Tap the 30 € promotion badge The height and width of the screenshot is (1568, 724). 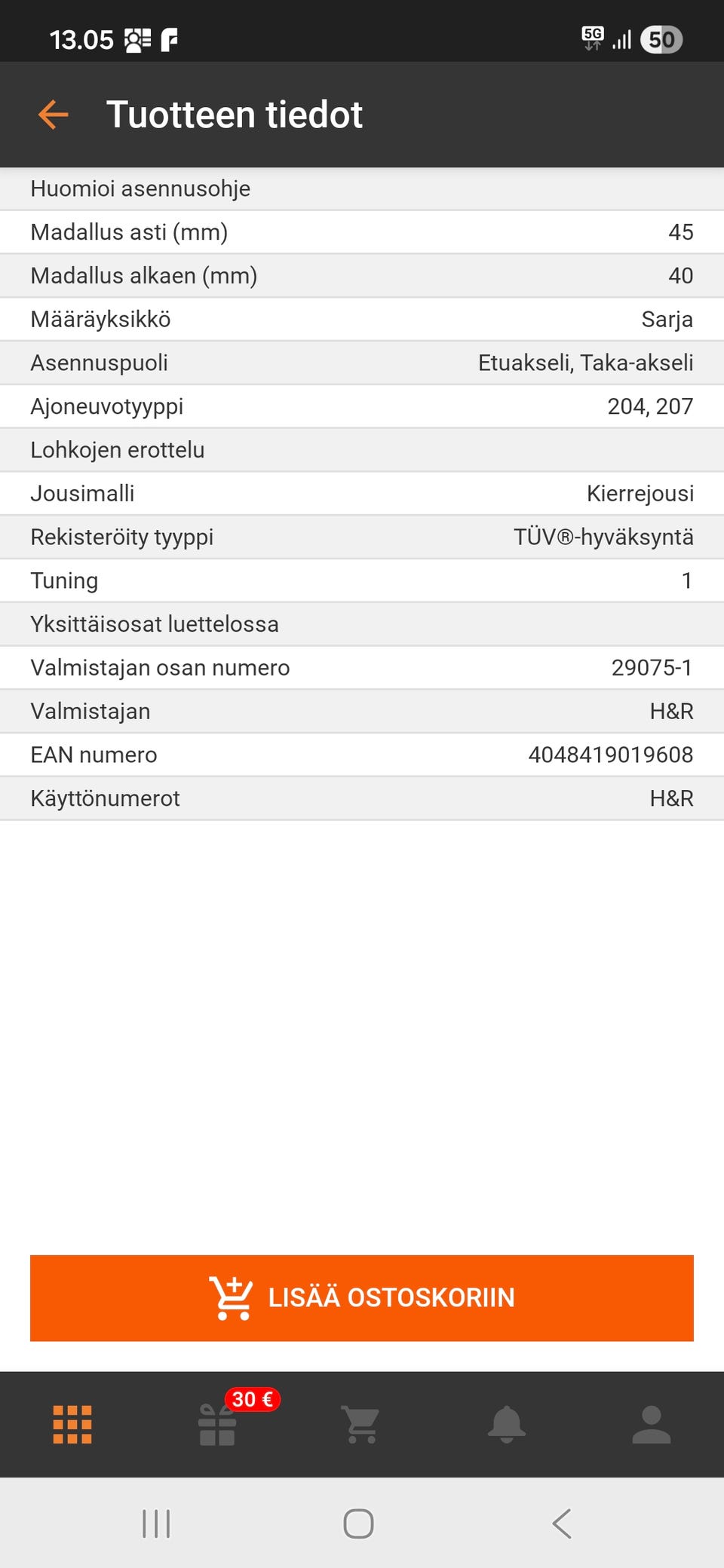250,1400
